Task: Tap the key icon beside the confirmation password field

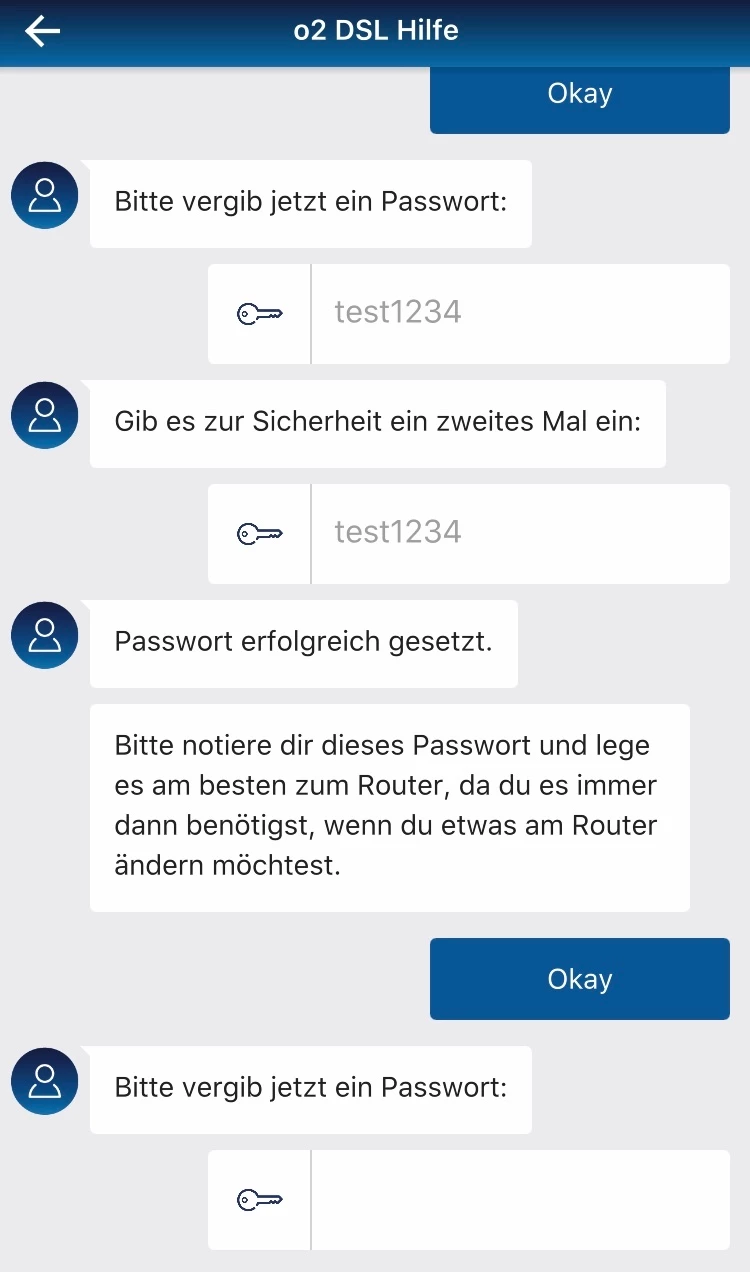Action: pos(259,533)
